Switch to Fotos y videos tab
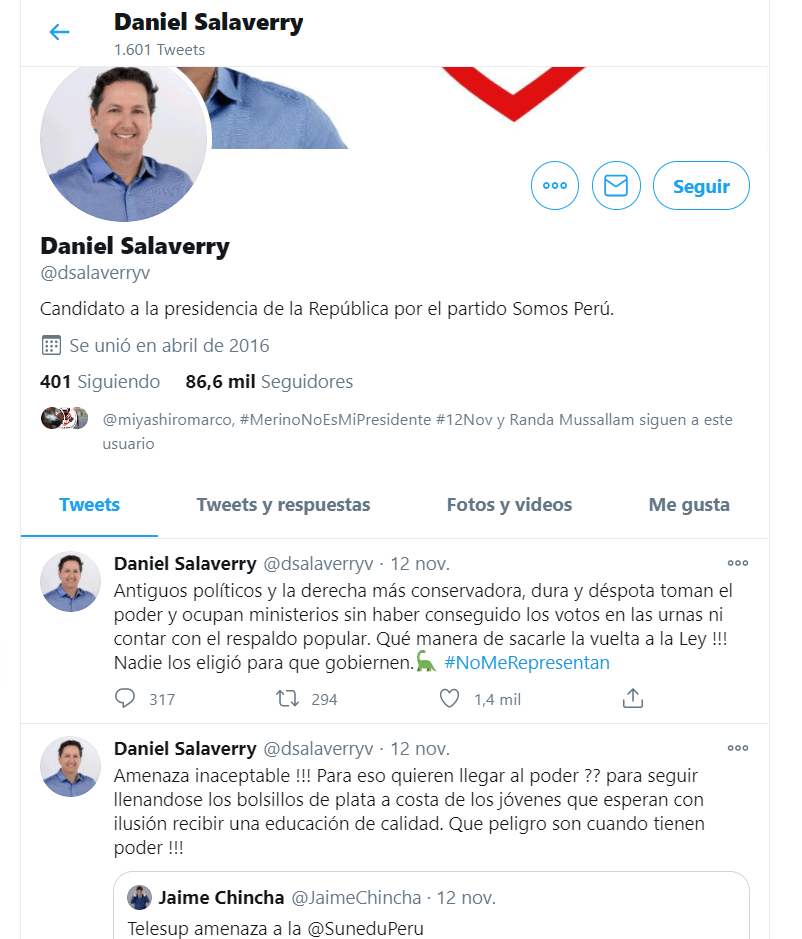 [509, 505]
